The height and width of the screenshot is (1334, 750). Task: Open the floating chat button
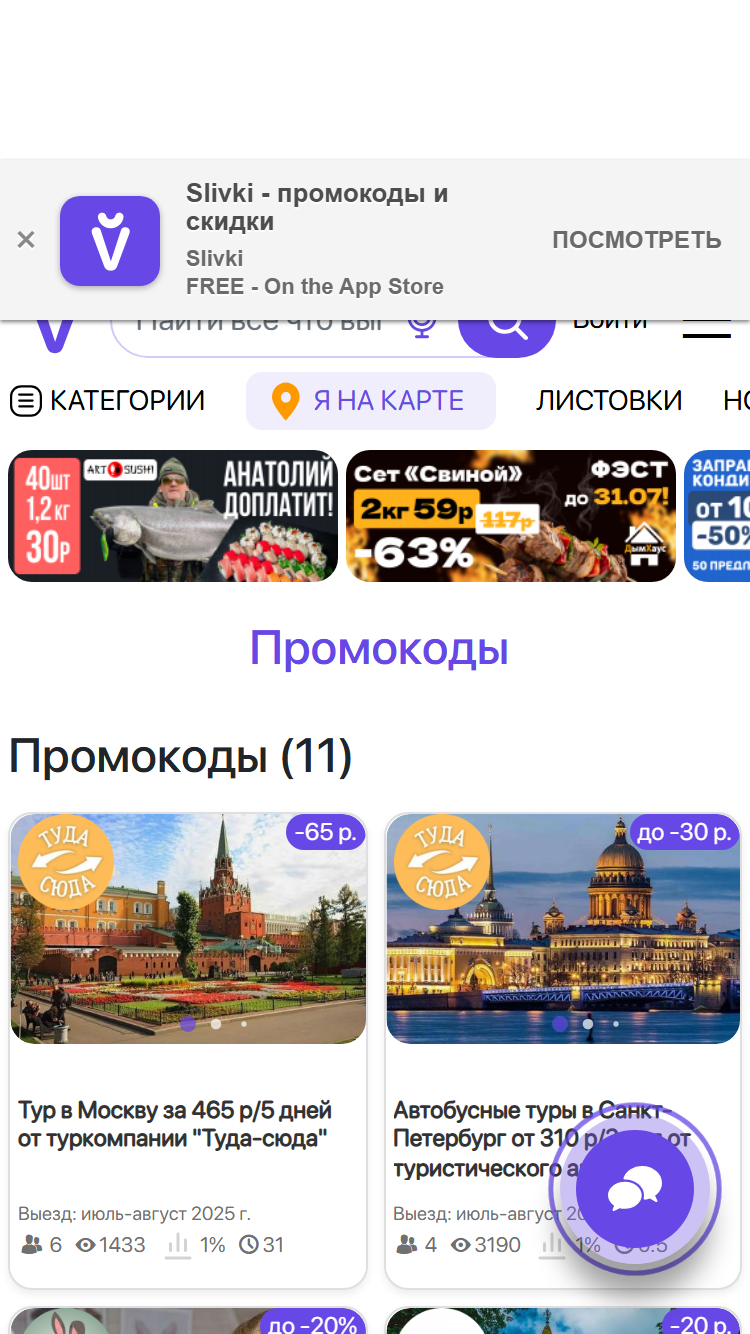pos(635,1189)
